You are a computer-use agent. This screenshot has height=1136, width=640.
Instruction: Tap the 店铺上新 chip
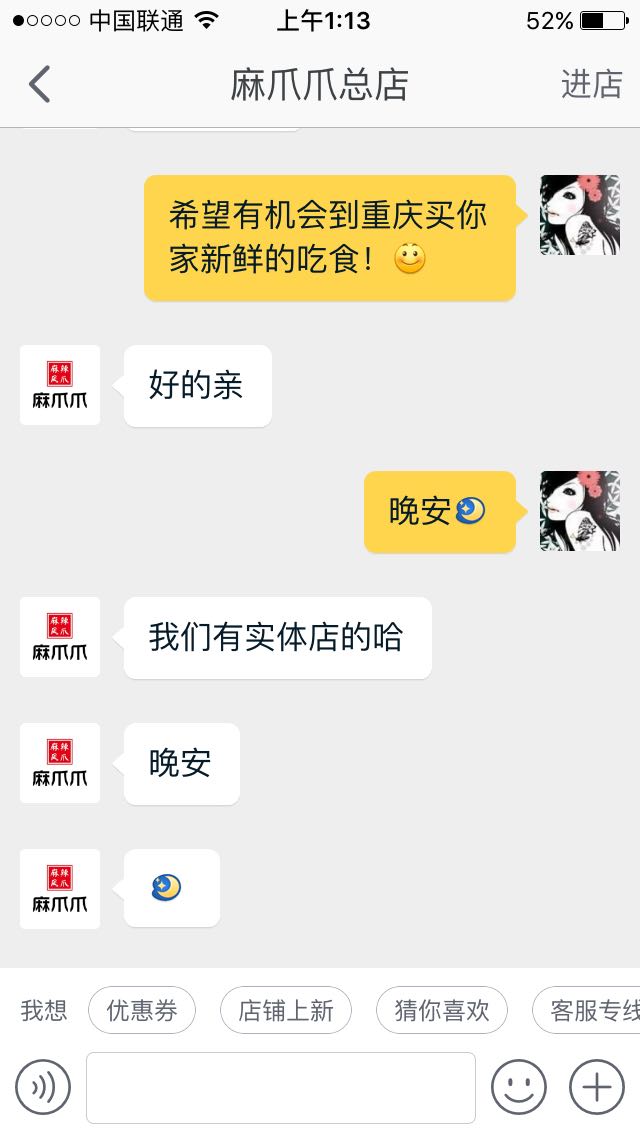[286, 1011]
